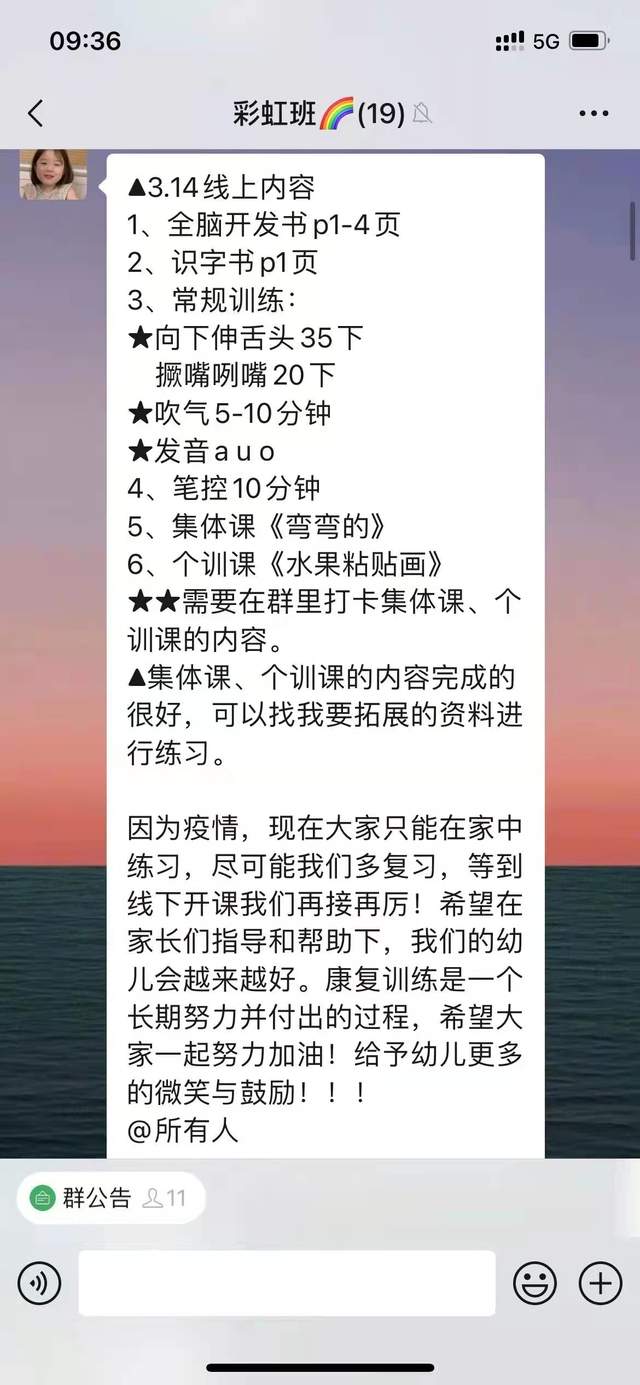Viewport: 640px width, 1385px height.
Task: Open the chat's three-dot options menu
Action: [594, 114]
